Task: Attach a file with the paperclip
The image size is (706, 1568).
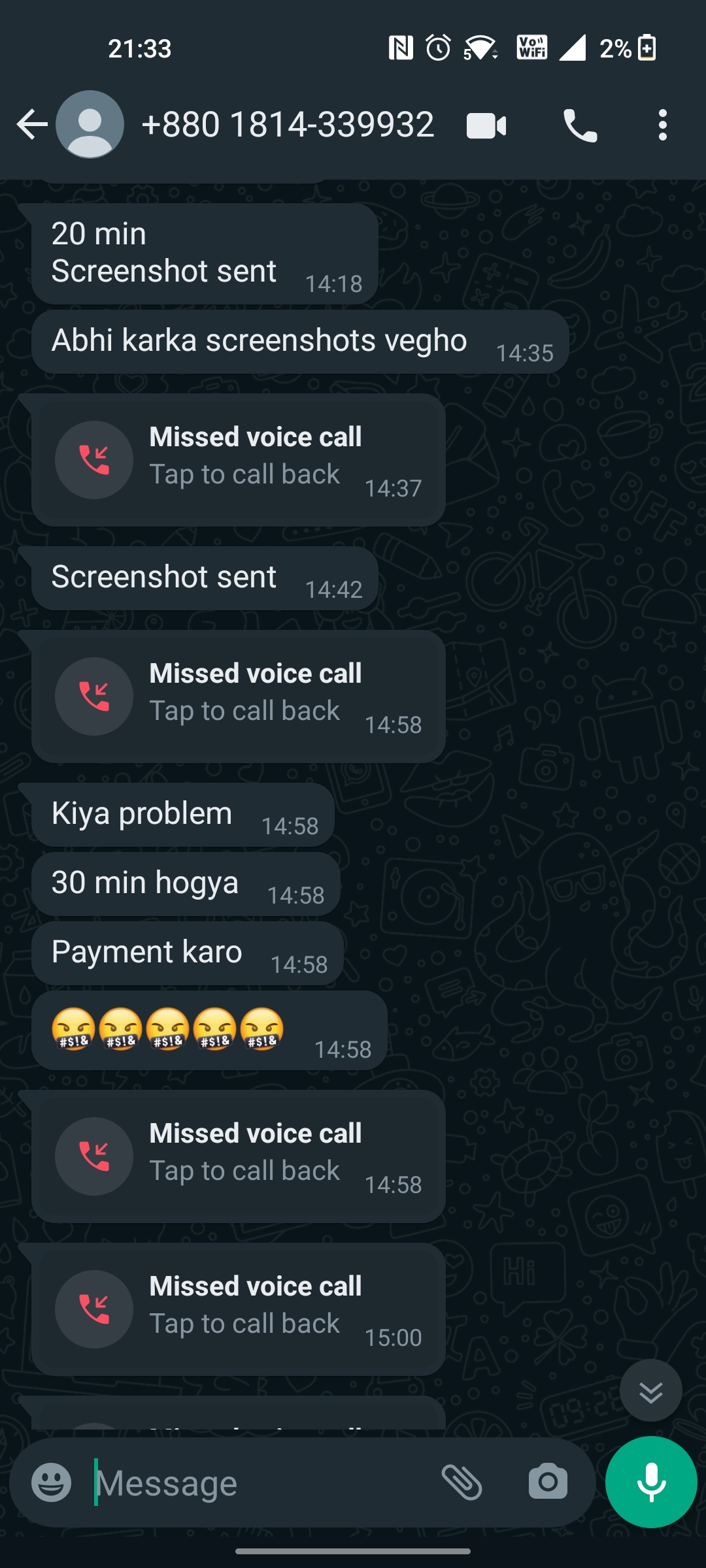Action: pos(462,1482)
